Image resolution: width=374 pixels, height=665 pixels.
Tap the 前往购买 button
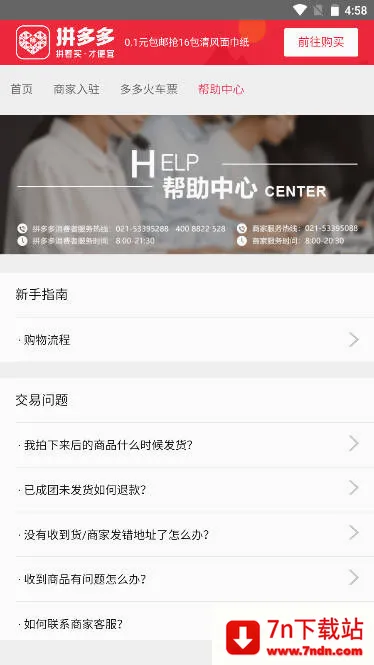tap(321, 42)
